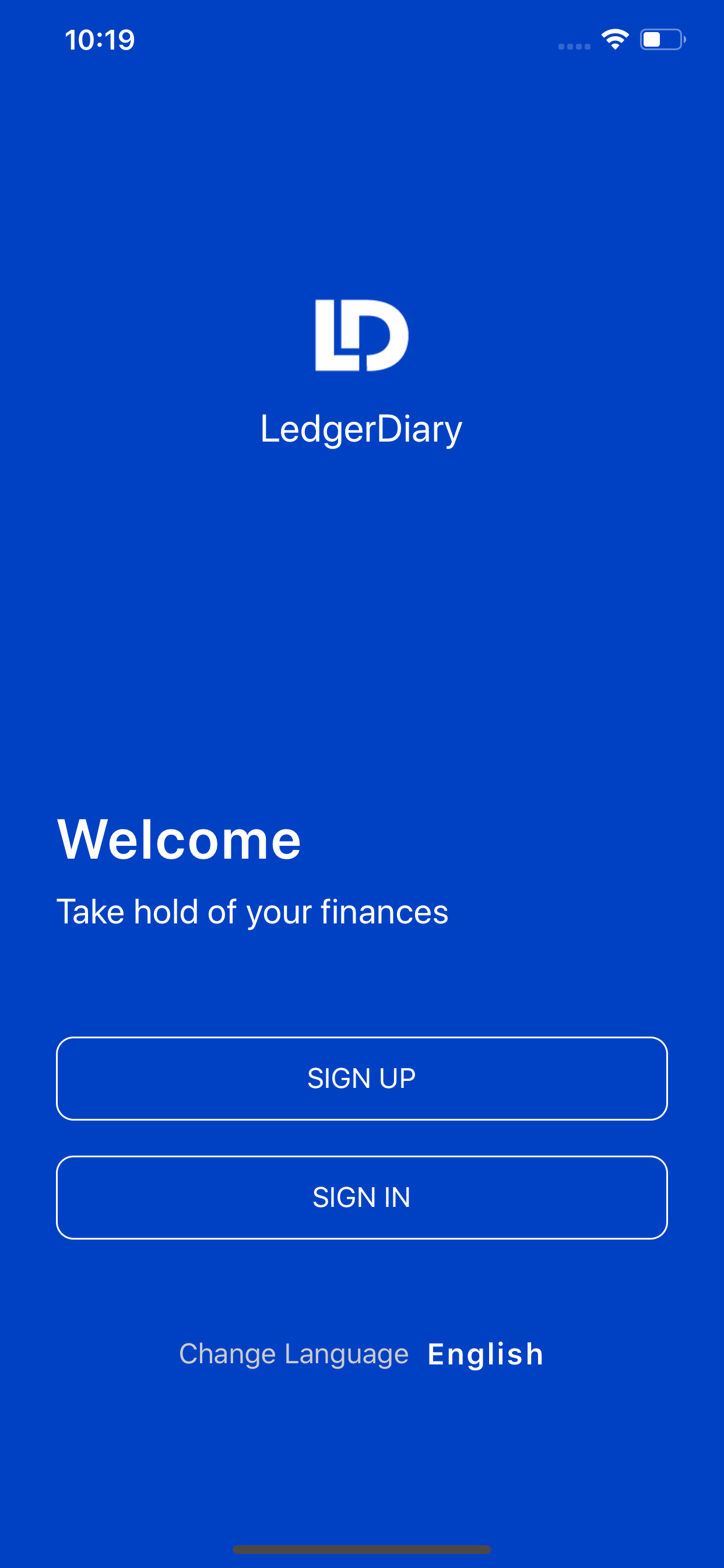Tap the Welcome heading
Viewport: 724px width, 1568px height.
tap(179, 840)
